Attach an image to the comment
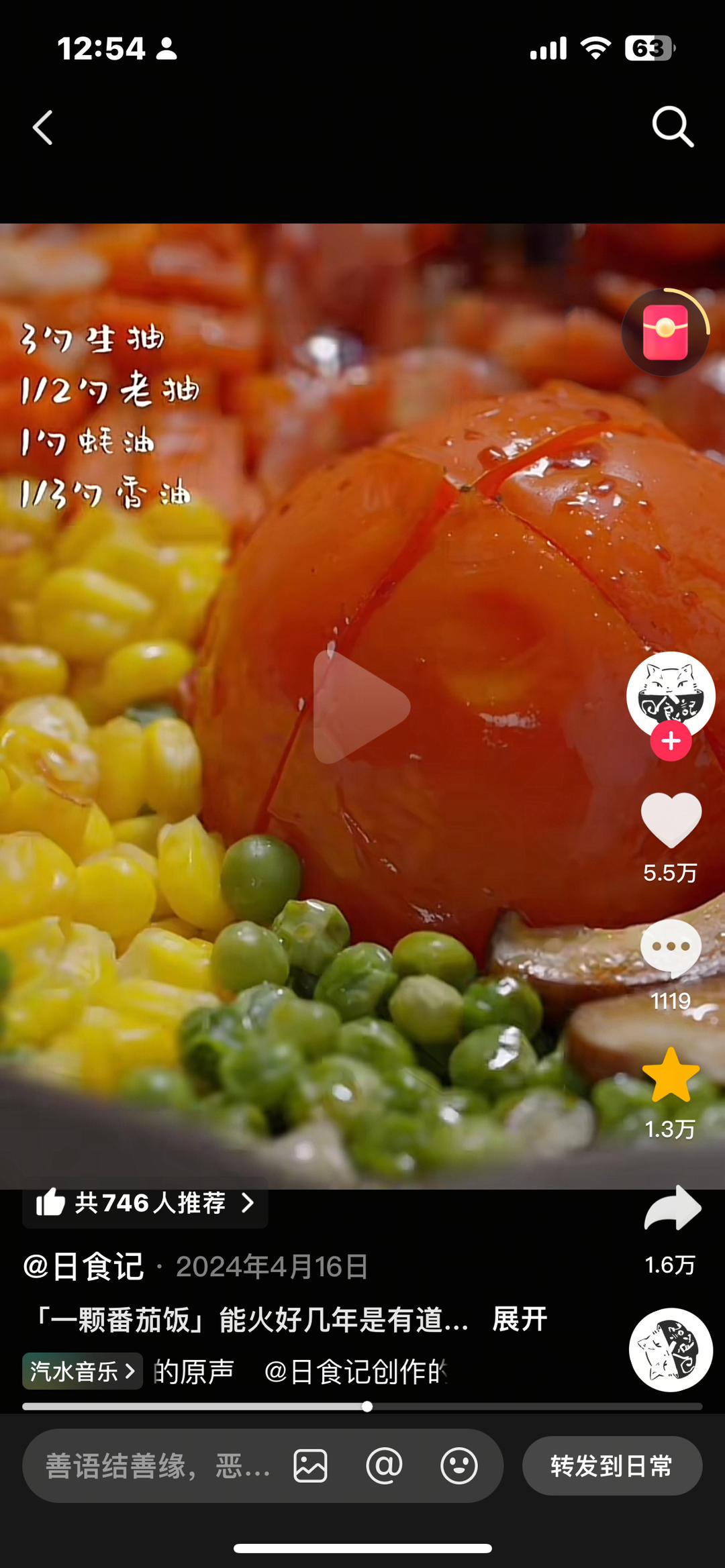 (310, 1466)
